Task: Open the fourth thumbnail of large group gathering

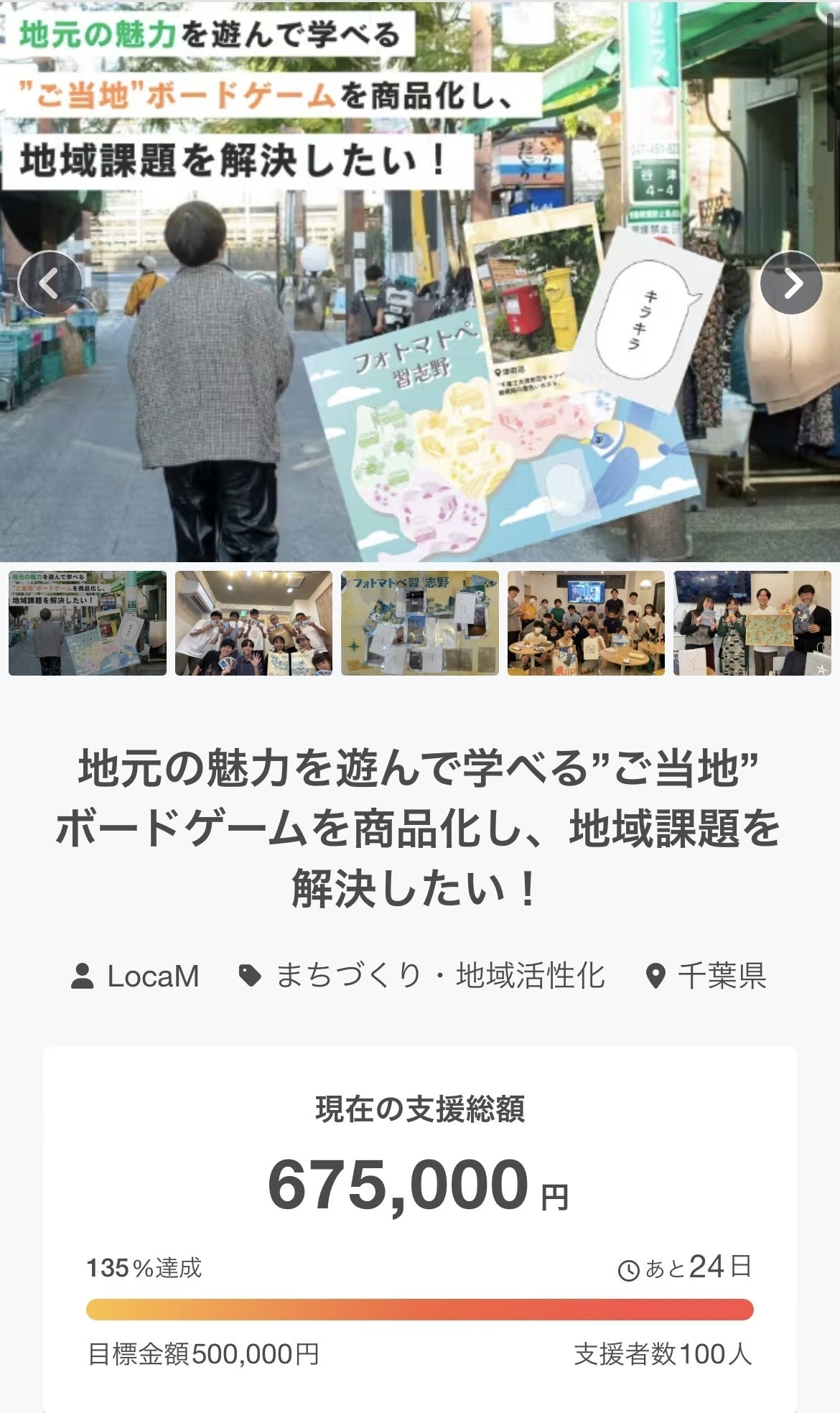Action: (586, 623)
